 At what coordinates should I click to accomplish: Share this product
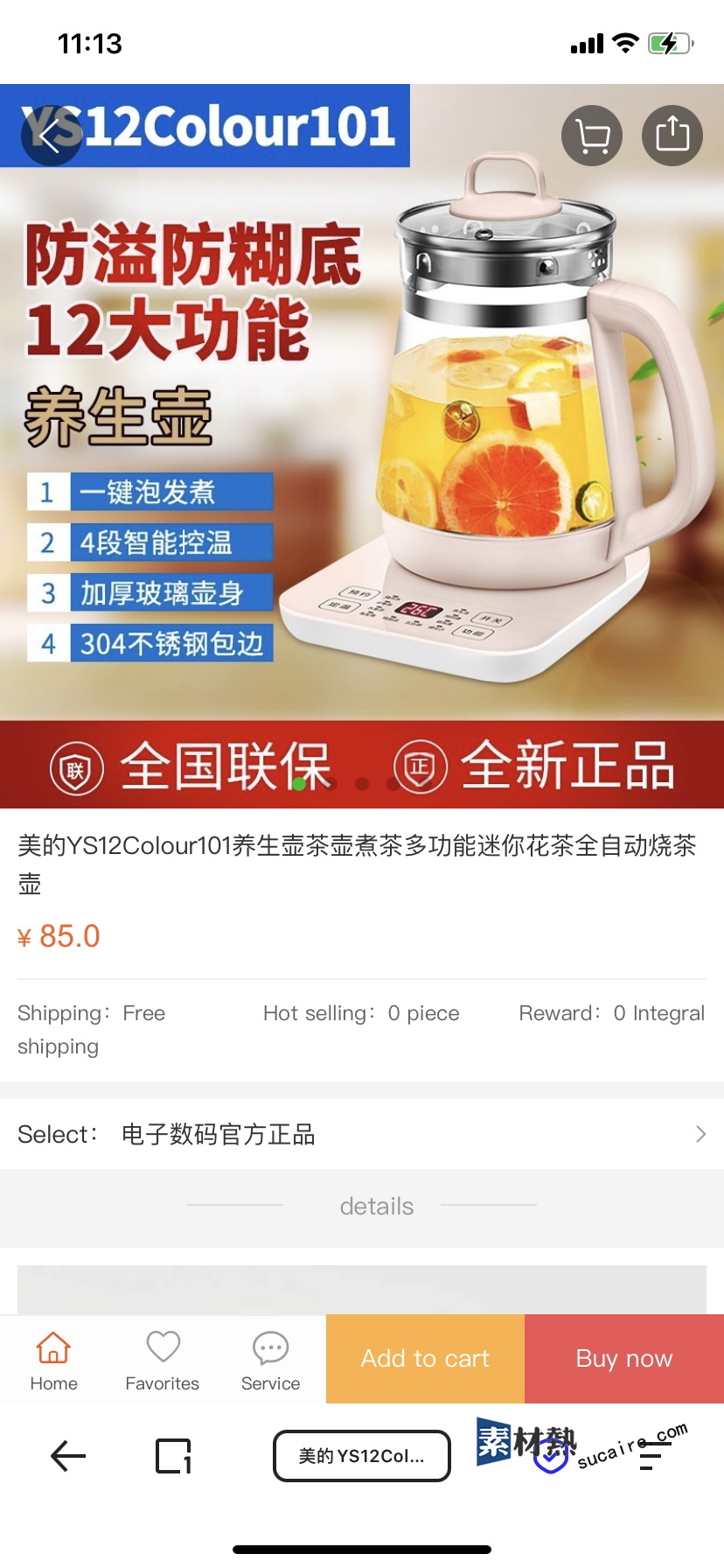click(672, 136)
